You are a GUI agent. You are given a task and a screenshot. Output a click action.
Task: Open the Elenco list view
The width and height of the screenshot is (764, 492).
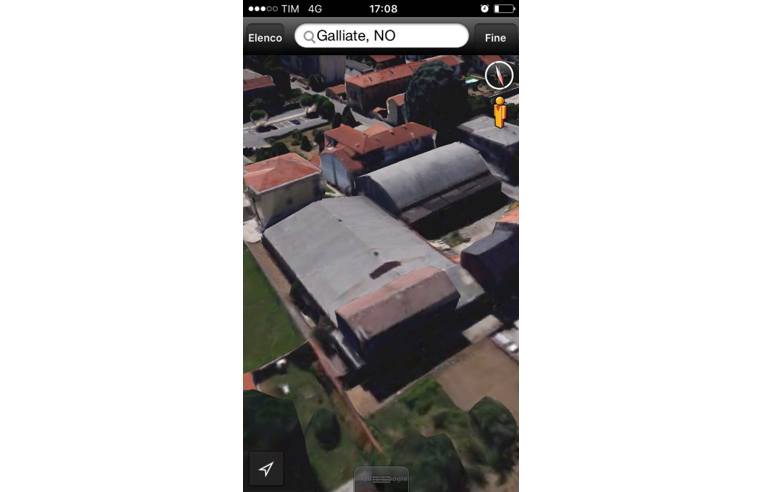265,37
